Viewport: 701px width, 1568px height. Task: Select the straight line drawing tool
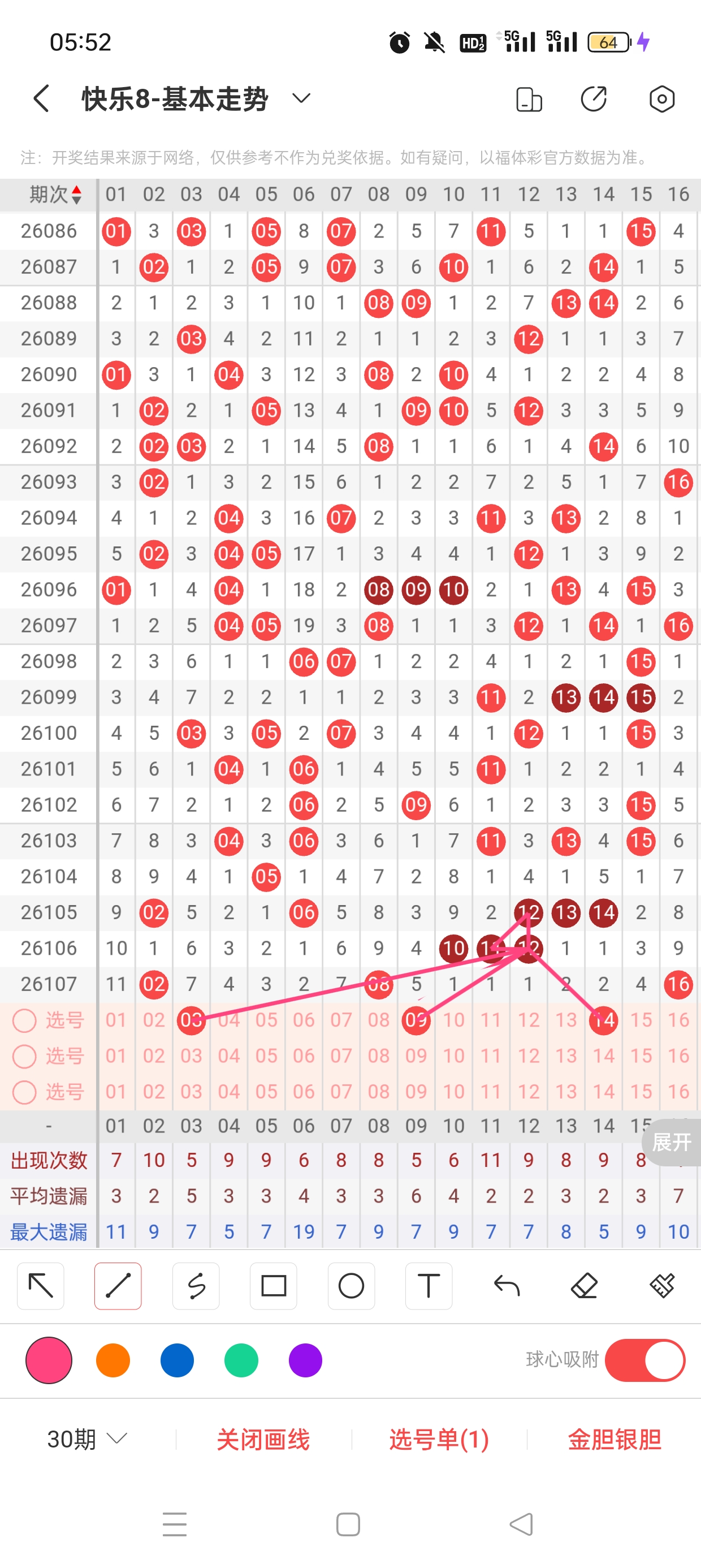[x=118, y=1286]
